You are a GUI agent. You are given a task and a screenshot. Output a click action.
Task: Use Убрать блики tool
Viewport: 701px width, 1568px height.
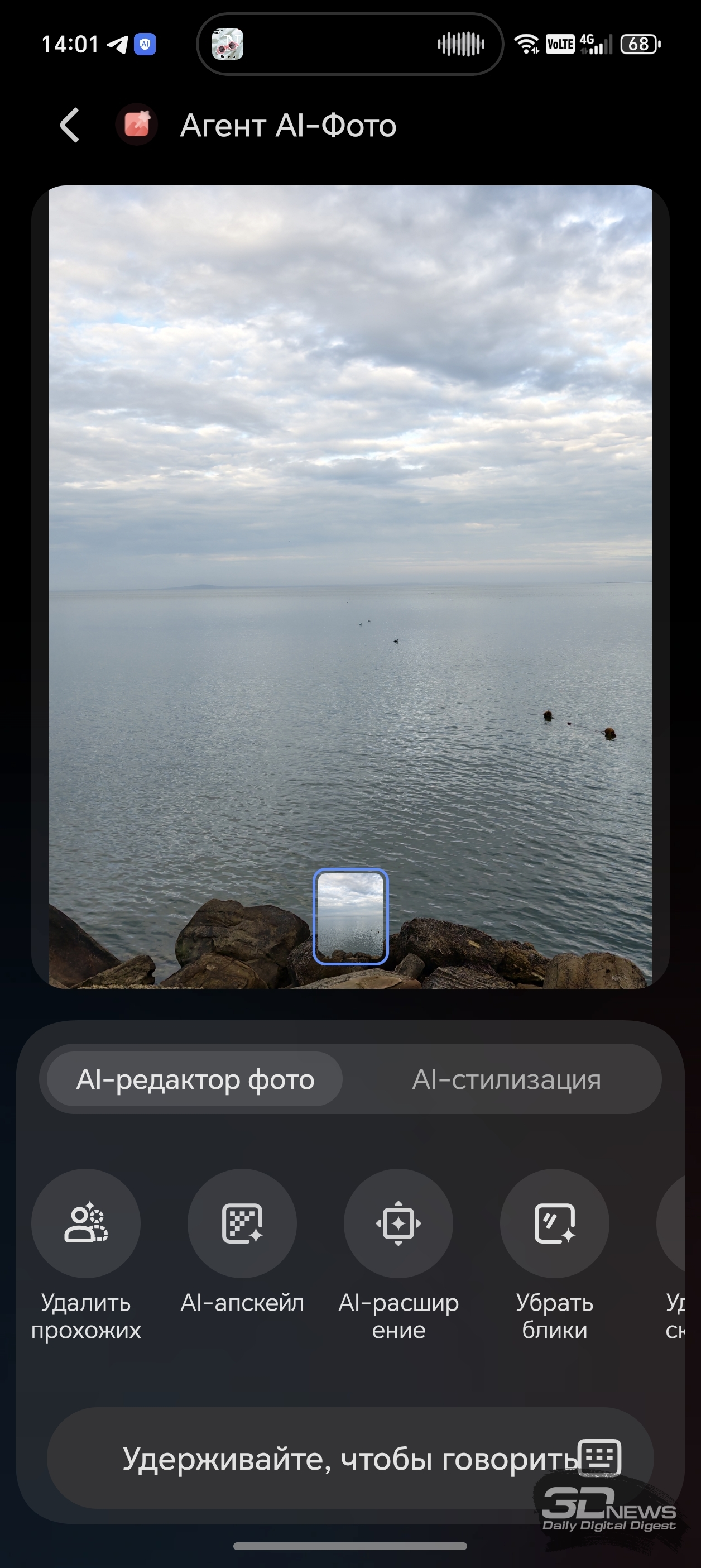click(x=554, y=1223)
